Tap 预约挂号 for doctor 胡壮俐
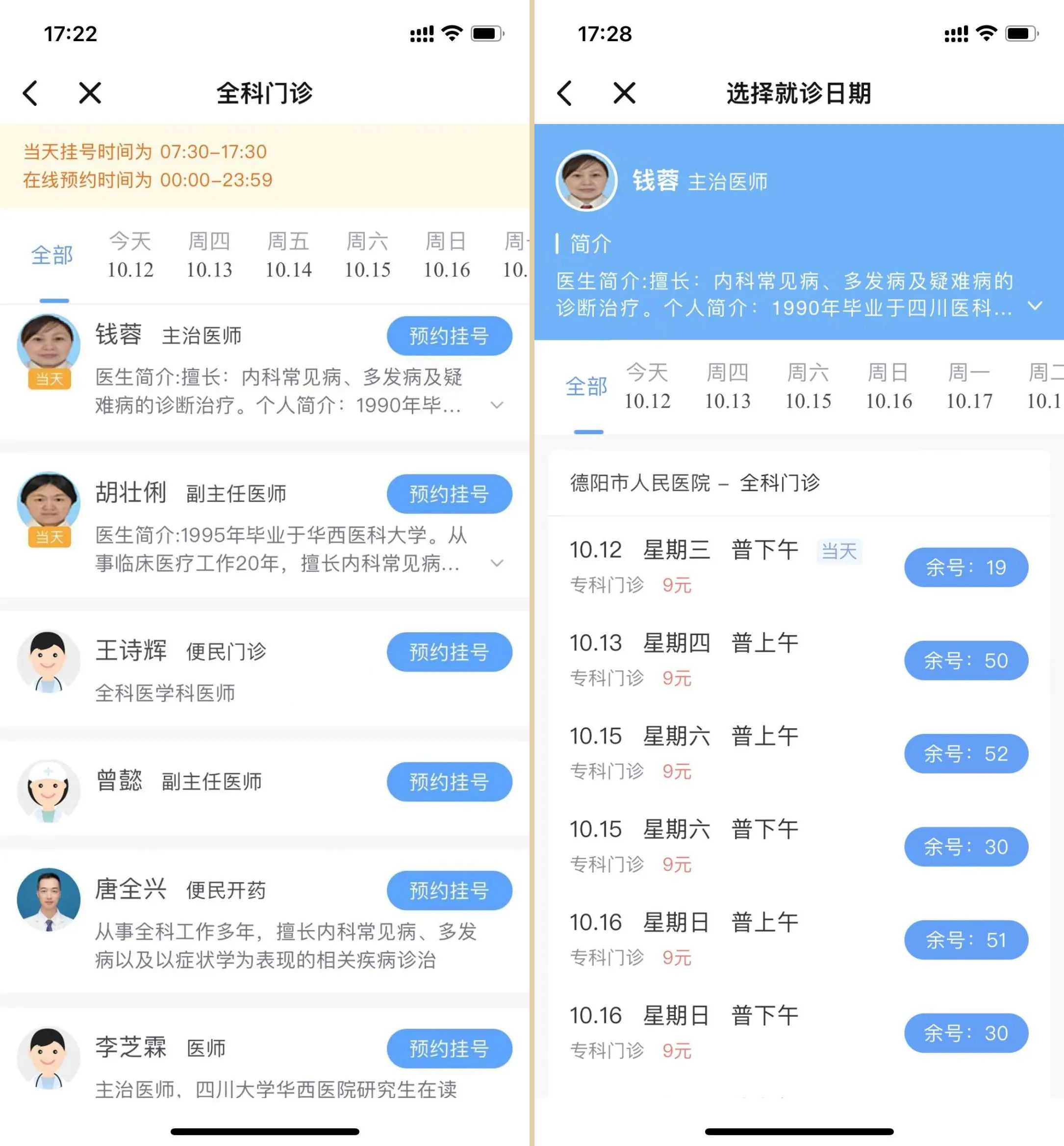The height and width of the screenshot is (1146, 1064). point(449,494)
